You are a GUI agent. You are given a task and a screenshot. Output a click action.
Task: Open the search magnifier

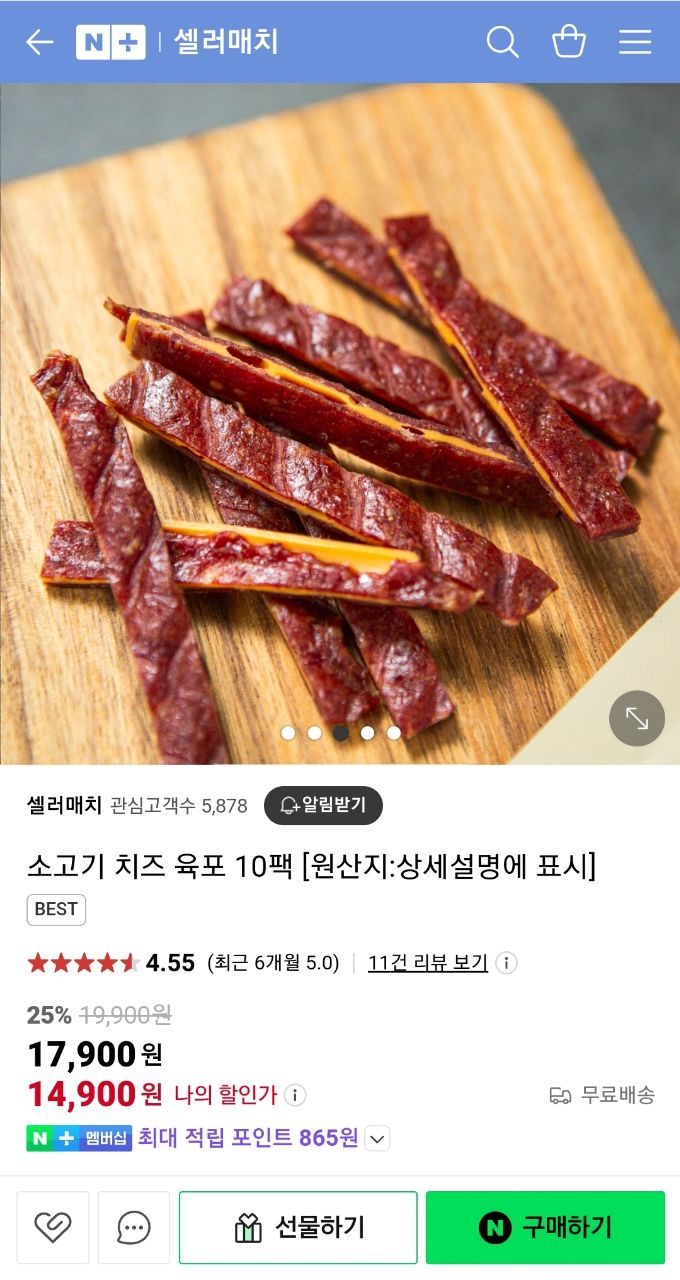502,42
